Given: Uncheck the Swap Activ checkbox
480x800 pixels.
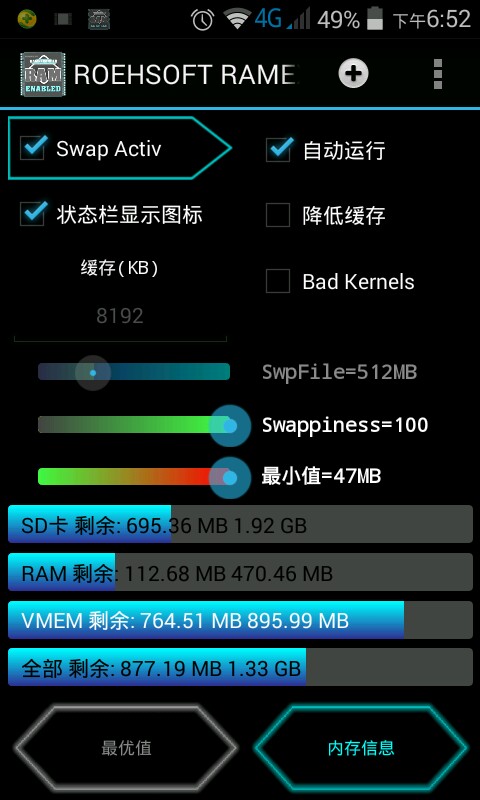Looking at the screenshot, I should point(34,148).
